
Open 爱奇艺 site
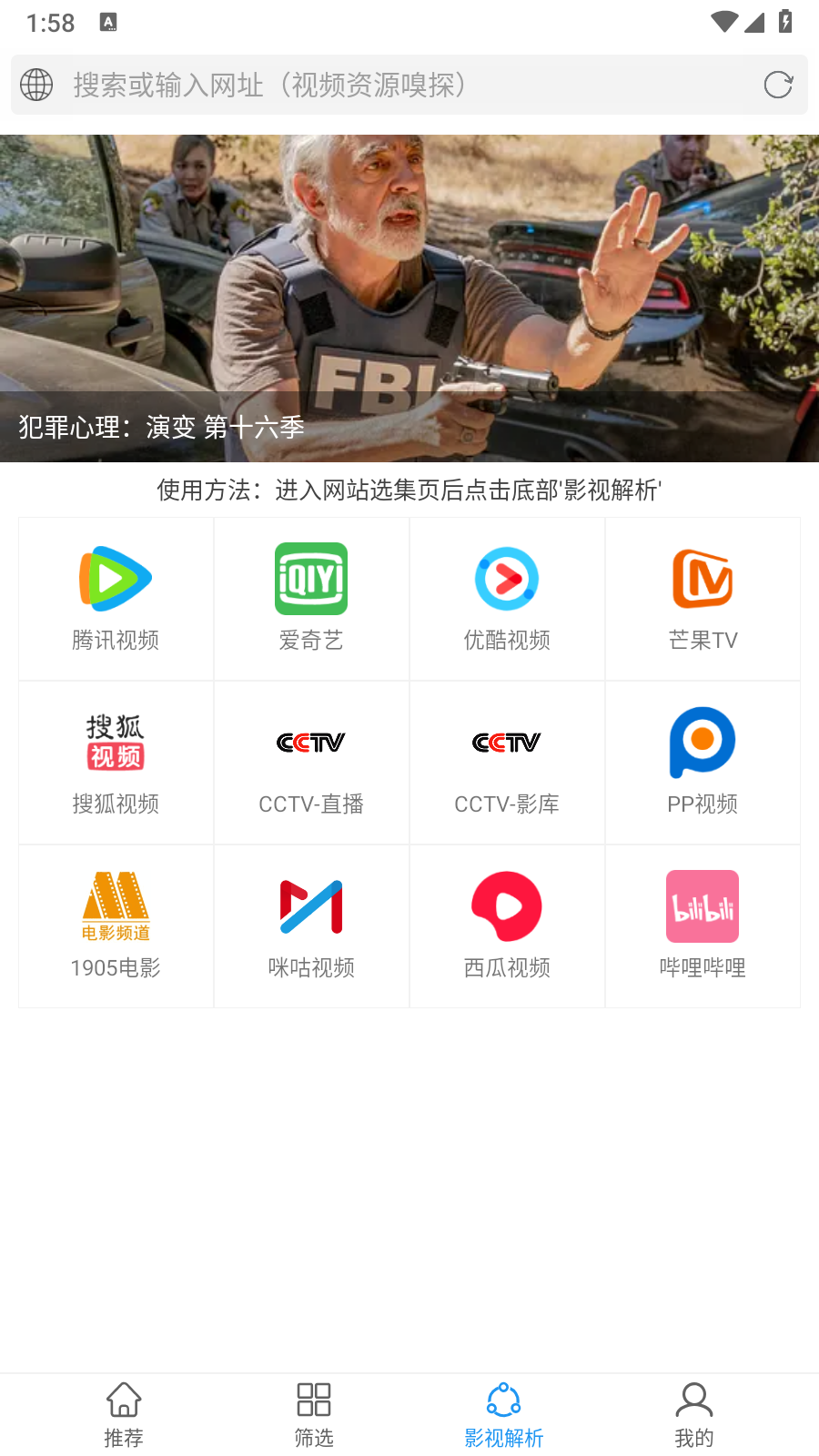pos(311,599)
